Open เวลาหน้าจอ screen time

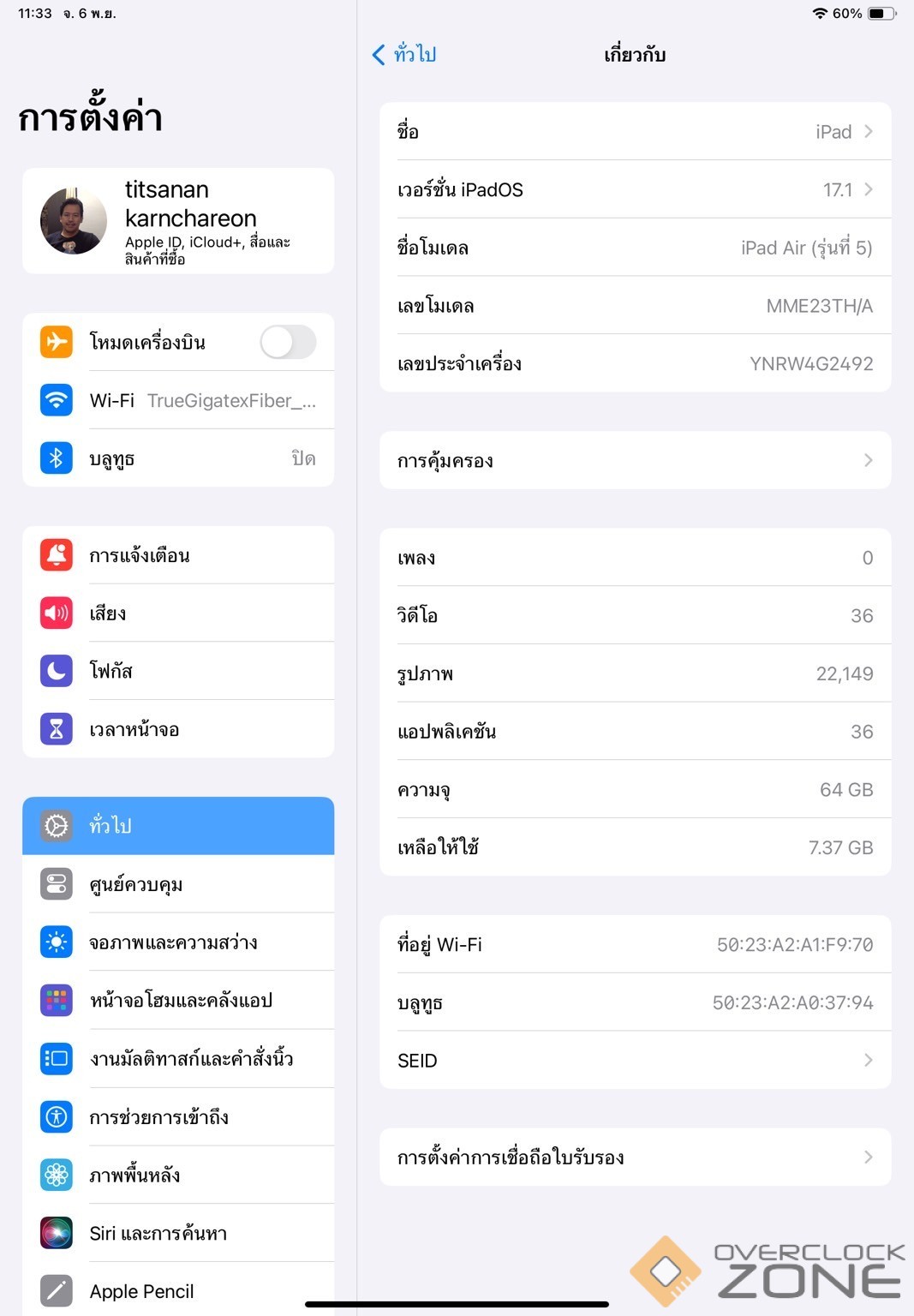click(178, 729)
